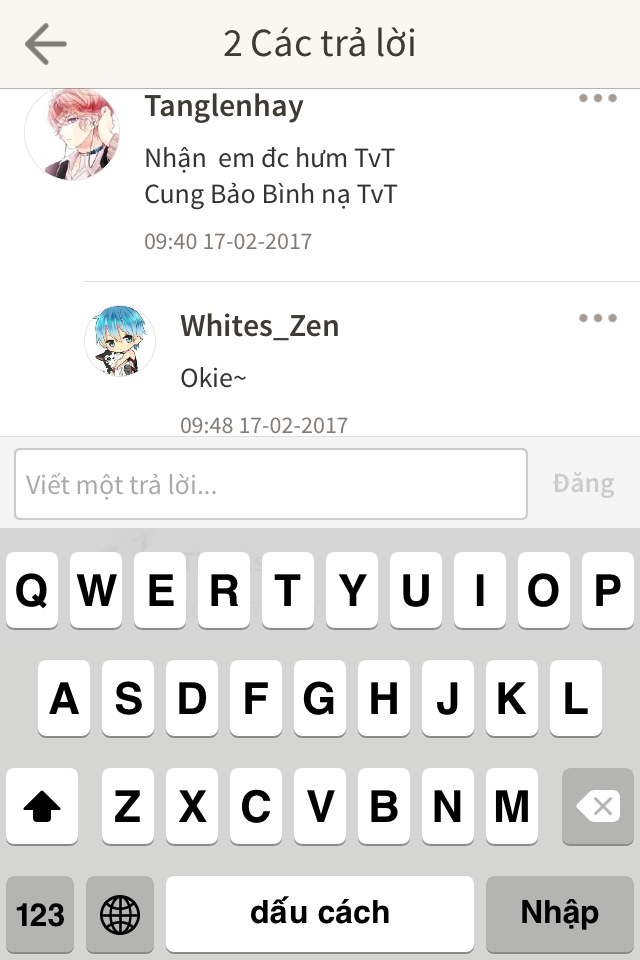Tap the Đăng post button

(583, 484)
